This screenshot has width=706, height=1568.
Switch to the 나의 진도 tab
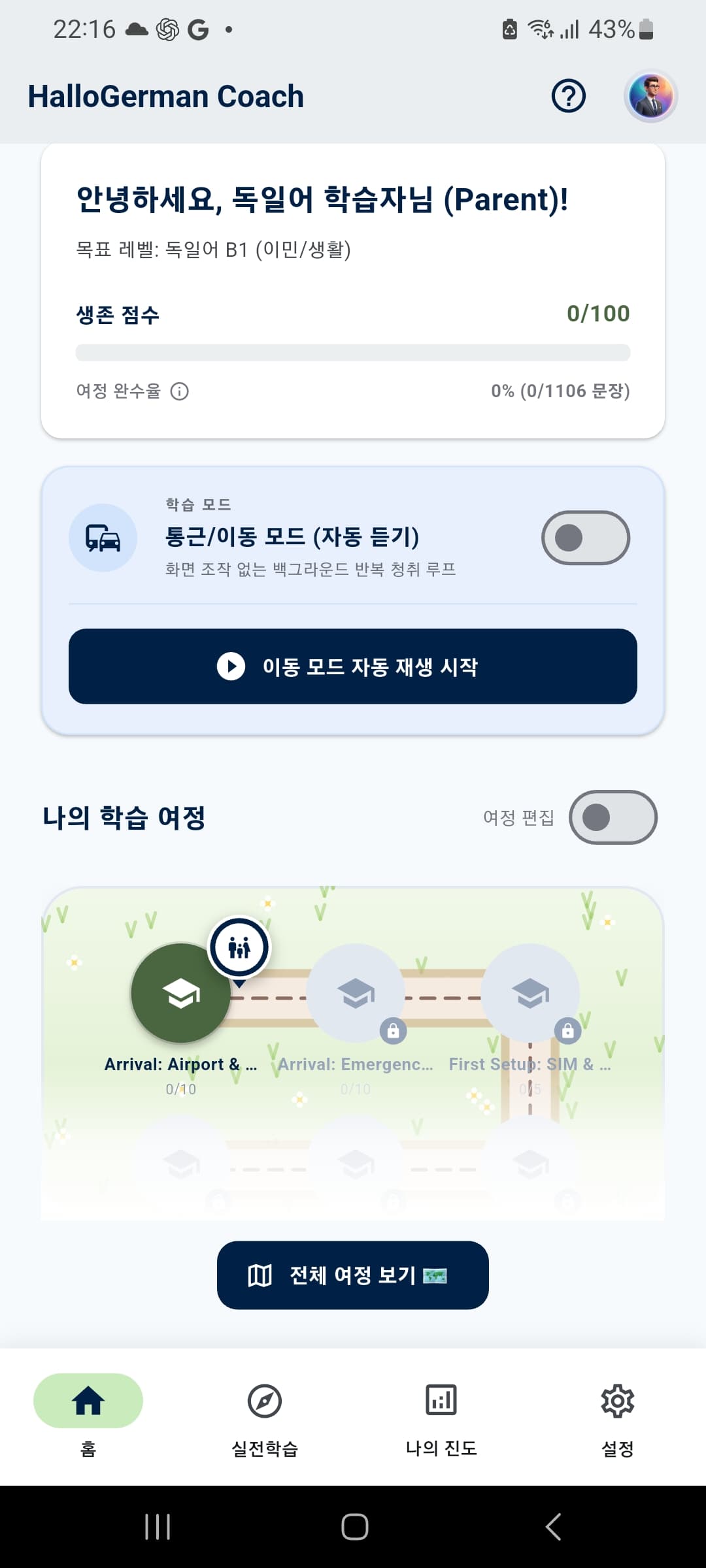(441, 1416)
